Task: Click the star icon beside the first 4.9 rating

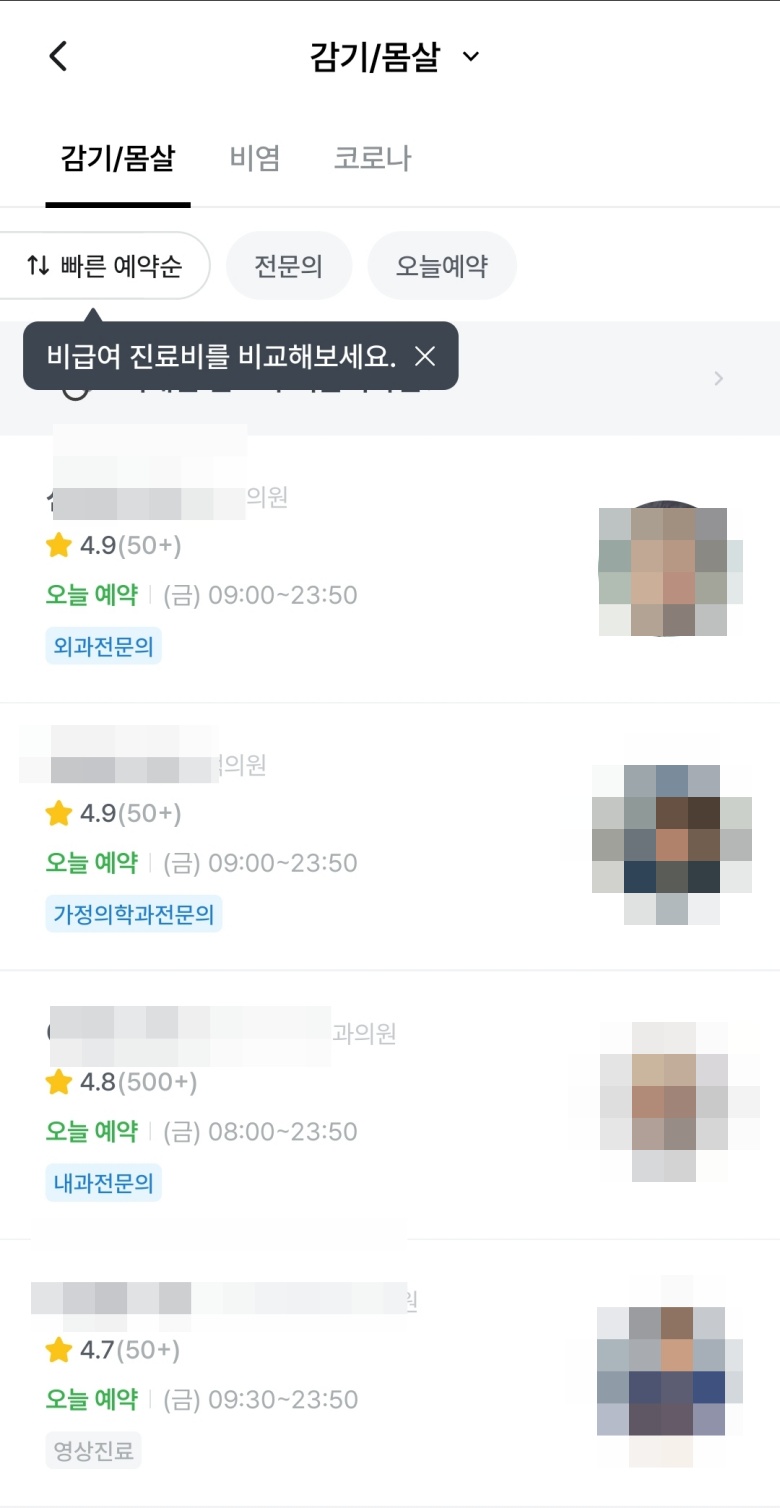Action: (57, 545)
